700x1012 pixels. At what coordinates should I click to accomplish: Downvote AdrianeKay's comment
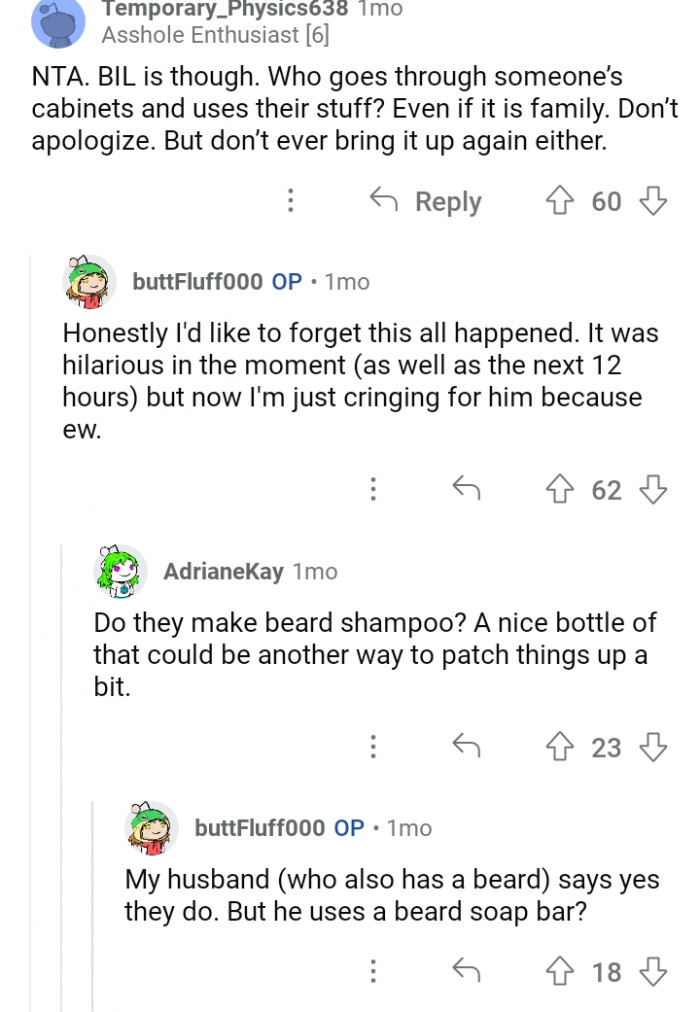pyautogui.click(x=653, y=747)
